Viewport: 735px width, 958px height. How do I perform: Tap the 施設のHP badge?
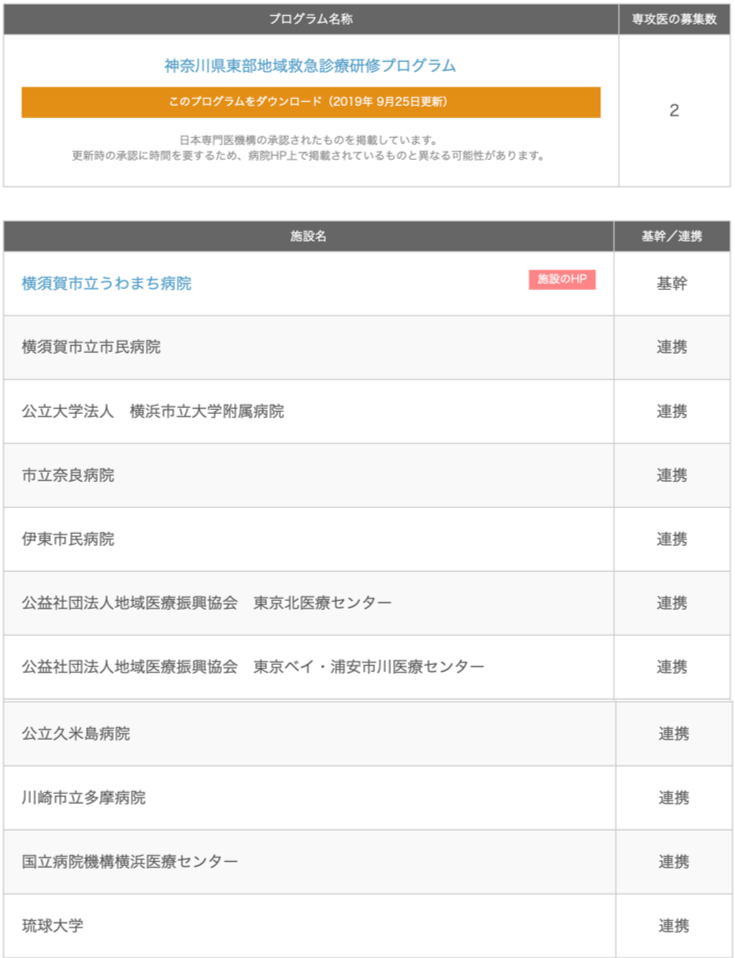click(x=562, y=280)
